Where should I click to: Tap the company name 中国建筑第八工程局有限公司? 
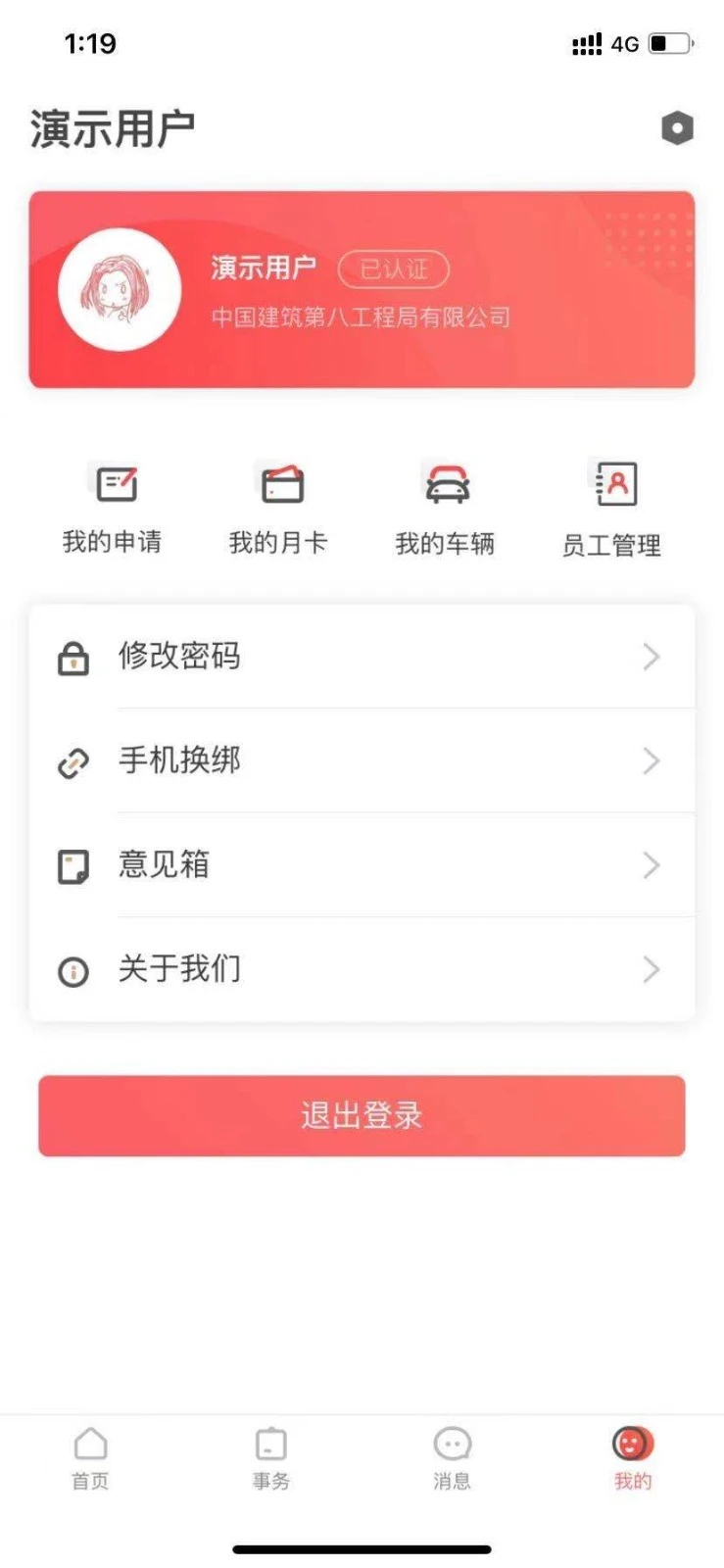361,317
